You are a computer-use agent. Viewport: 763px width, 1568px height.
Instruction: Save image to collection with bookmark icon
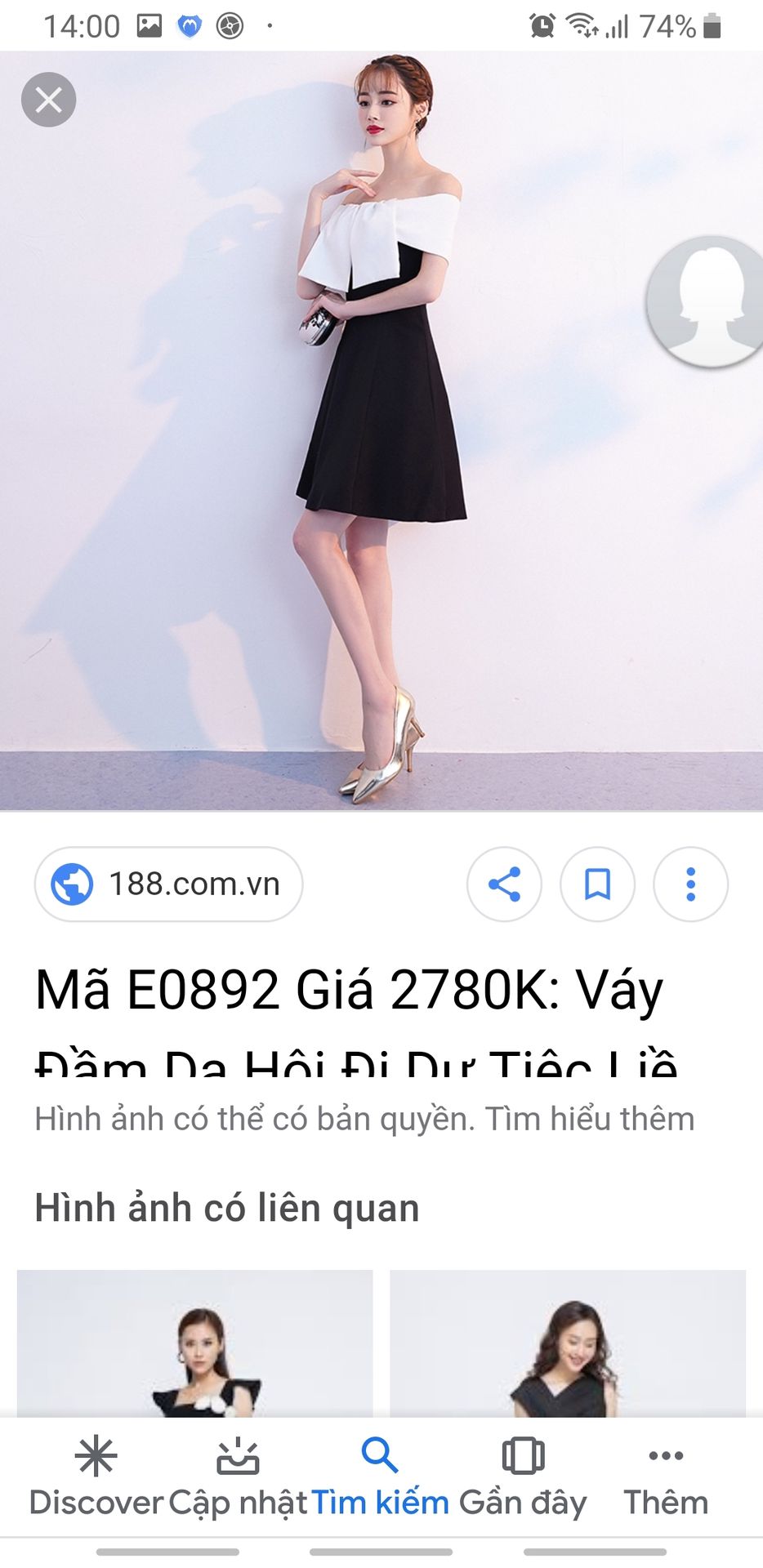(597, 884)
